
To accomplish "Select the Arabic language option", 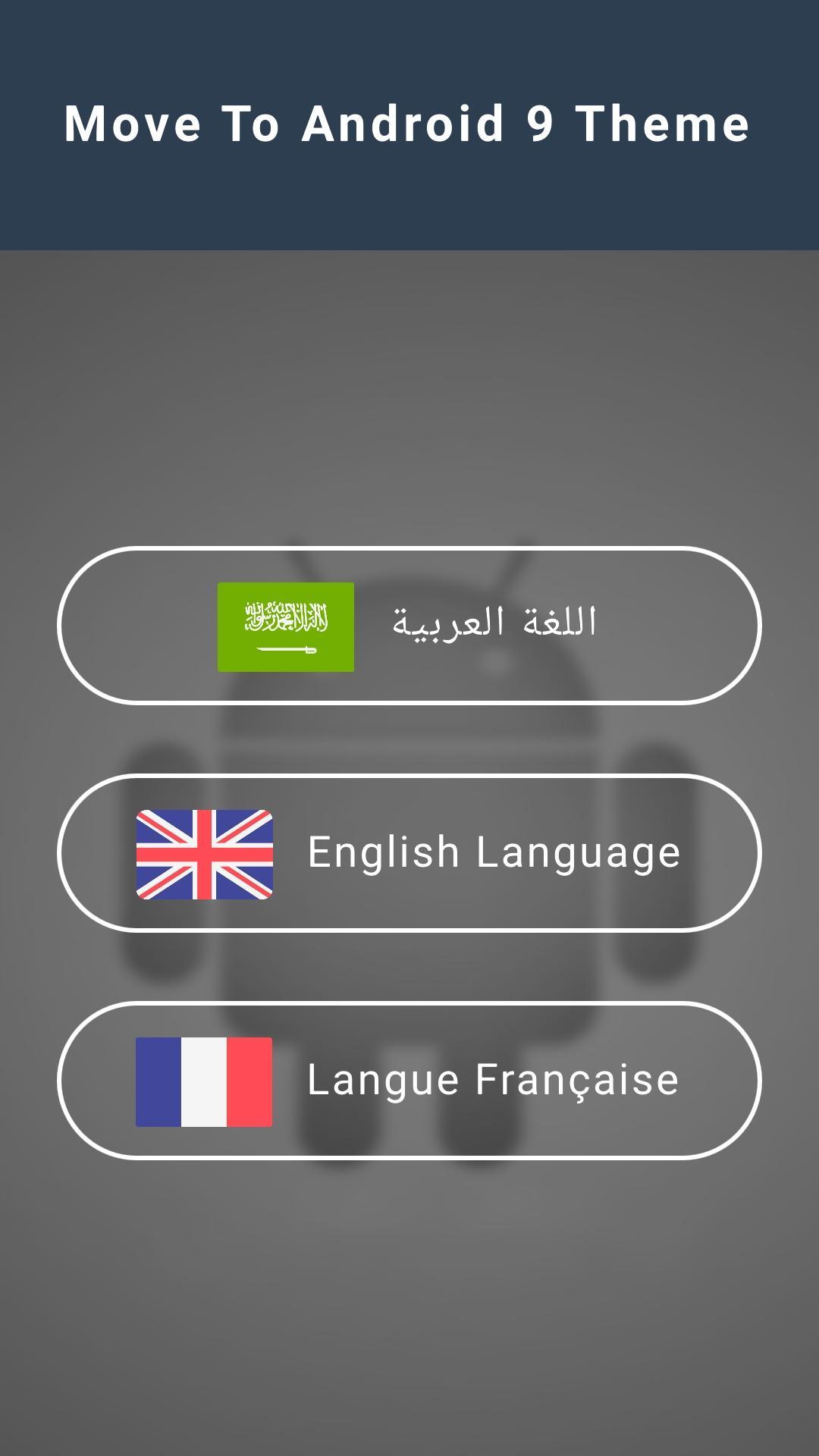I will 409,626.
